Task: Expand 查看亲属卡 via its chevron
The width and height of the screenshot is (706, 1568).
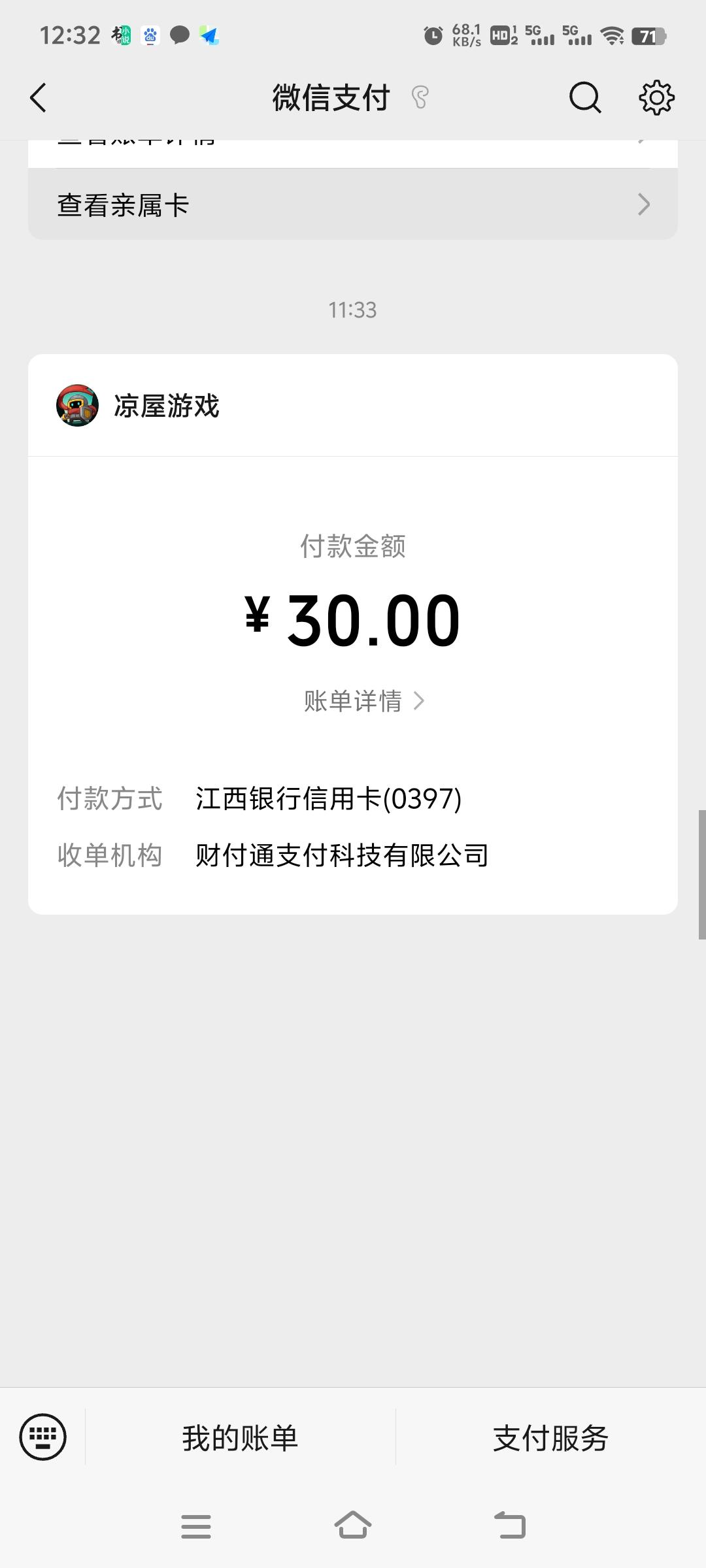Action: point(644,204)
